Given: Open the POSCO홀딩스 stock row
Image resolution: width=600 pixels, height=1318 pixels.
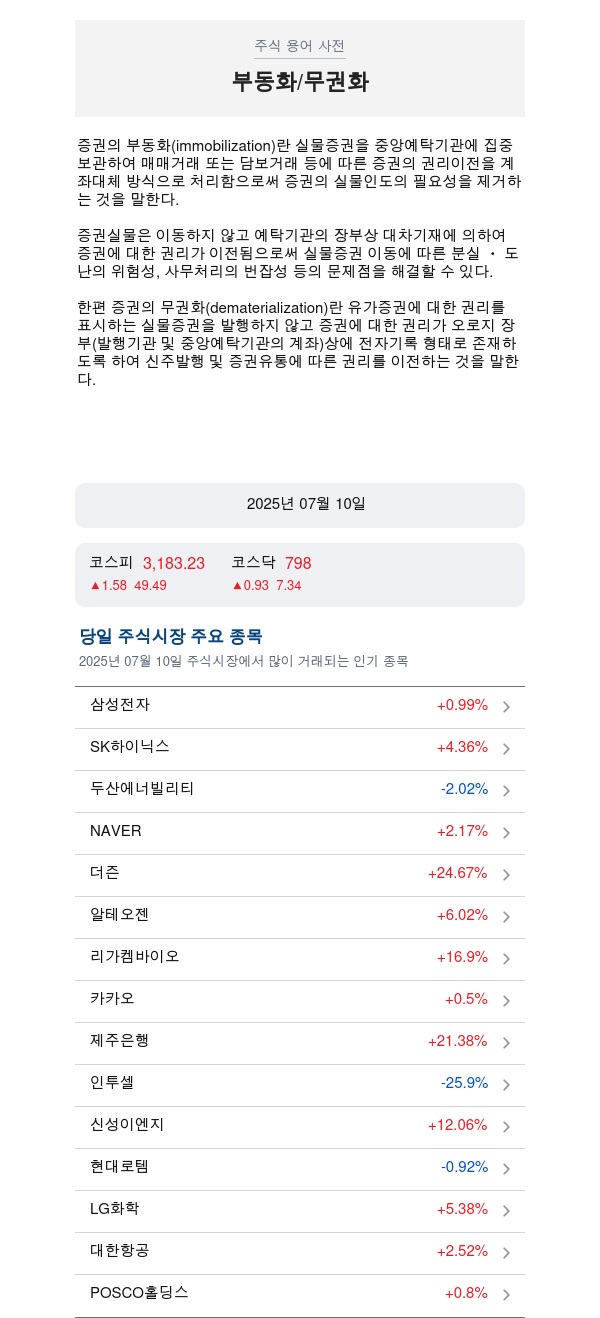Looking at the screenshot, I should [300, 1295].
